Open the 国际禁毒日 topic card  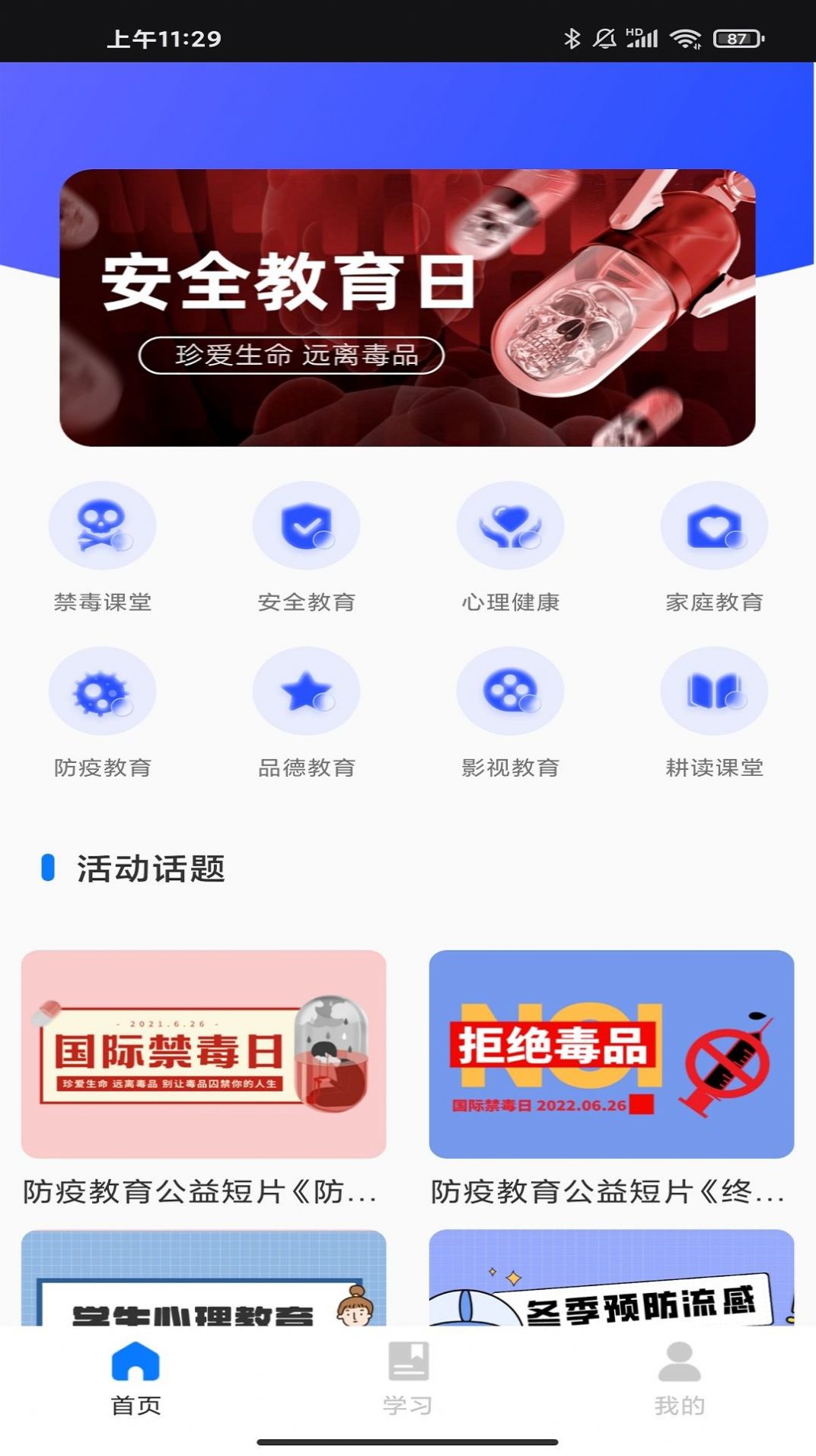pos(203,1054)
